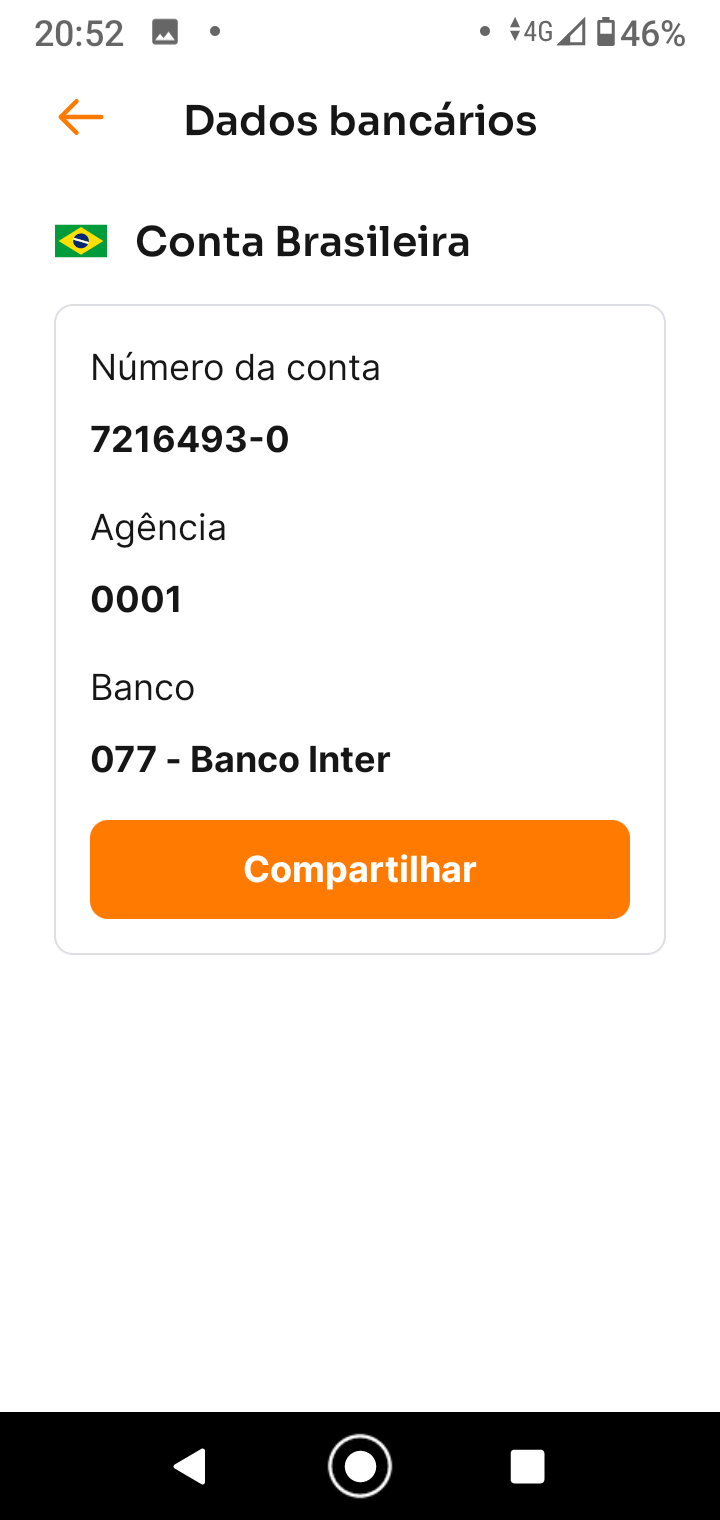Screen dimensions: 720x1520
Task: Open the recent apps view
Action: click(527, 1466)
